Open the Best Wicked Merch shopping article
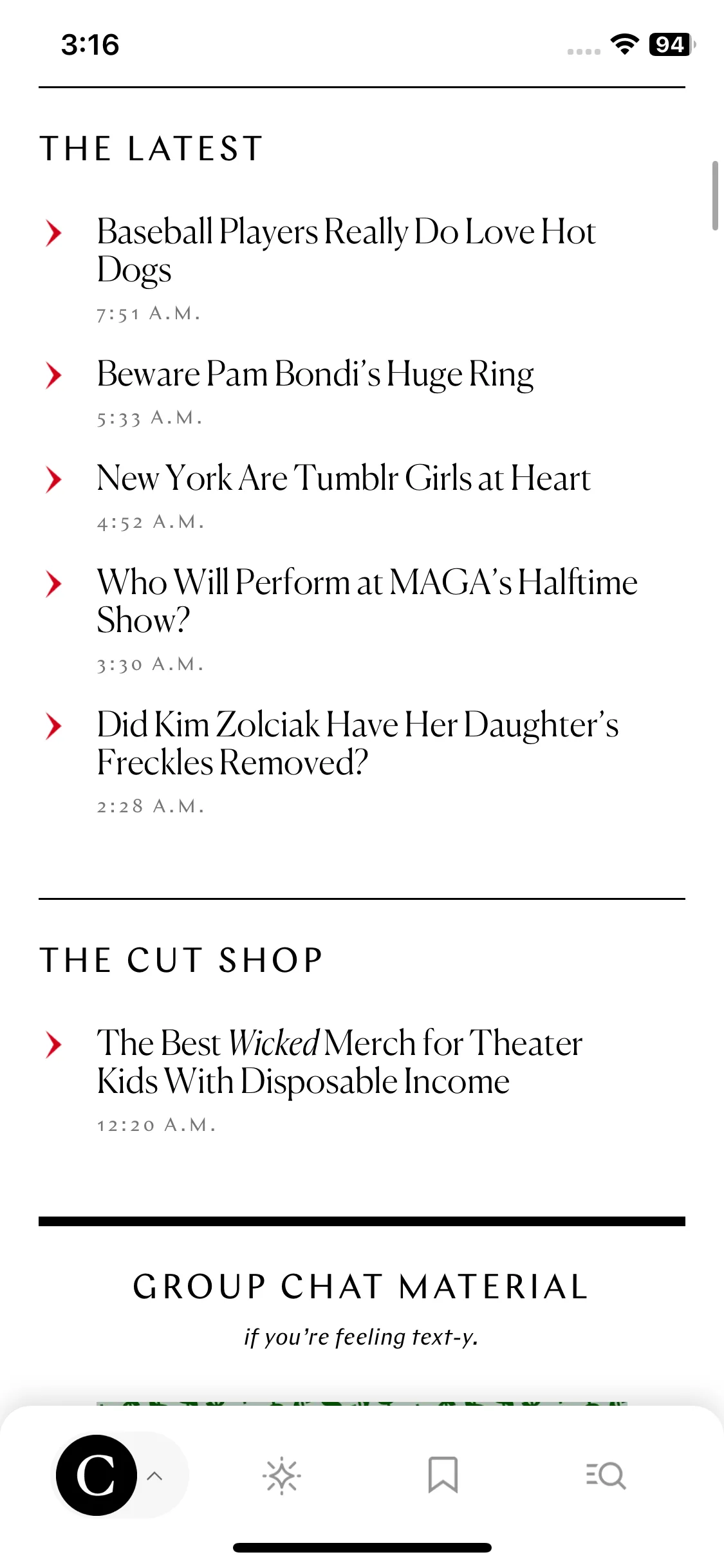Screen dimensions: 724x1568 339,1061
